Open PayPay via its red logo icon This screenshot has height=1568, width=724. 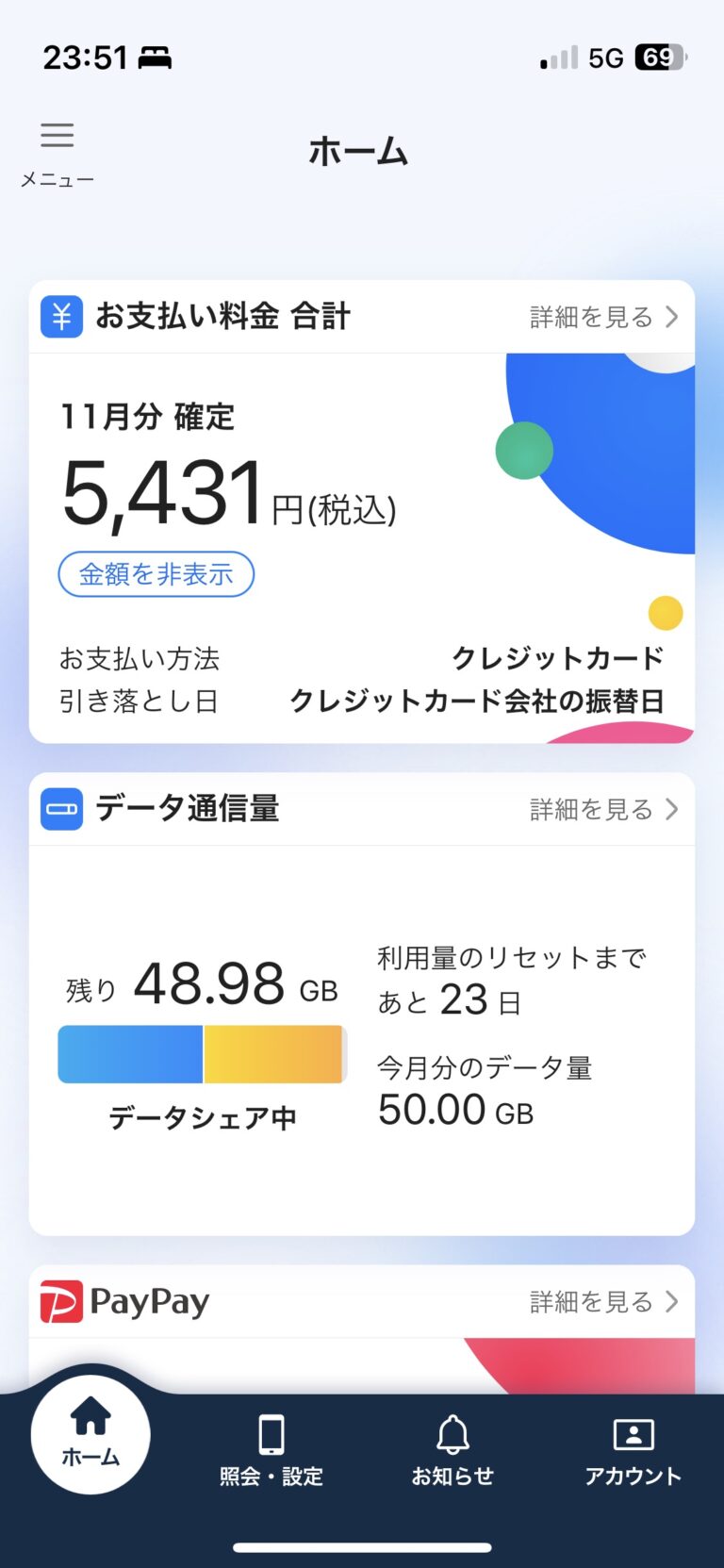point(61,1302)
